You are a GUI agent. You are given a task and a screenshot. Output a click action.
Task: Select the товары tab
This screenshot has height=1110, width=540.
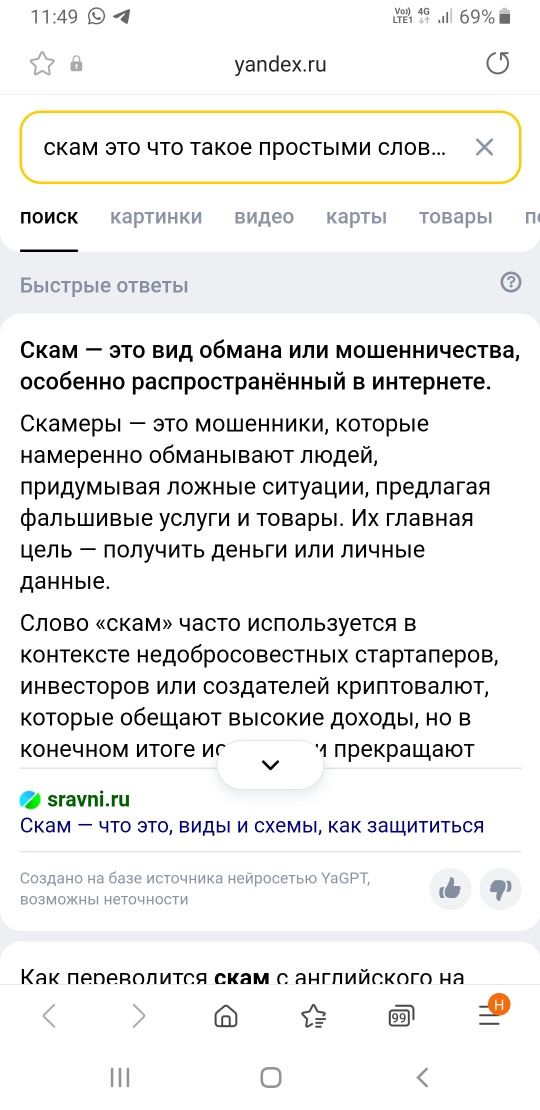coord(456,217)
